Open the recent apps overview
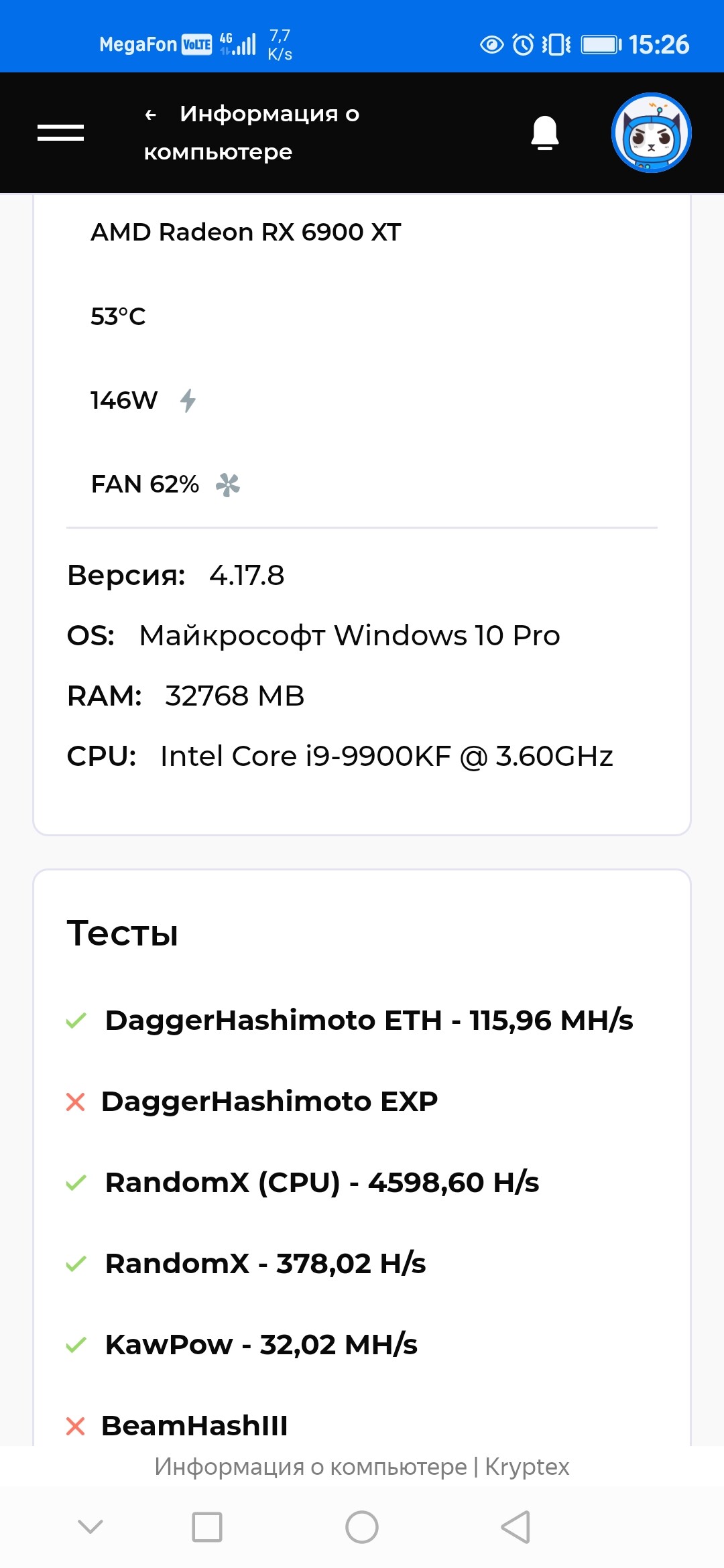Screen dimensions: 724x1568 [207, 1527]
